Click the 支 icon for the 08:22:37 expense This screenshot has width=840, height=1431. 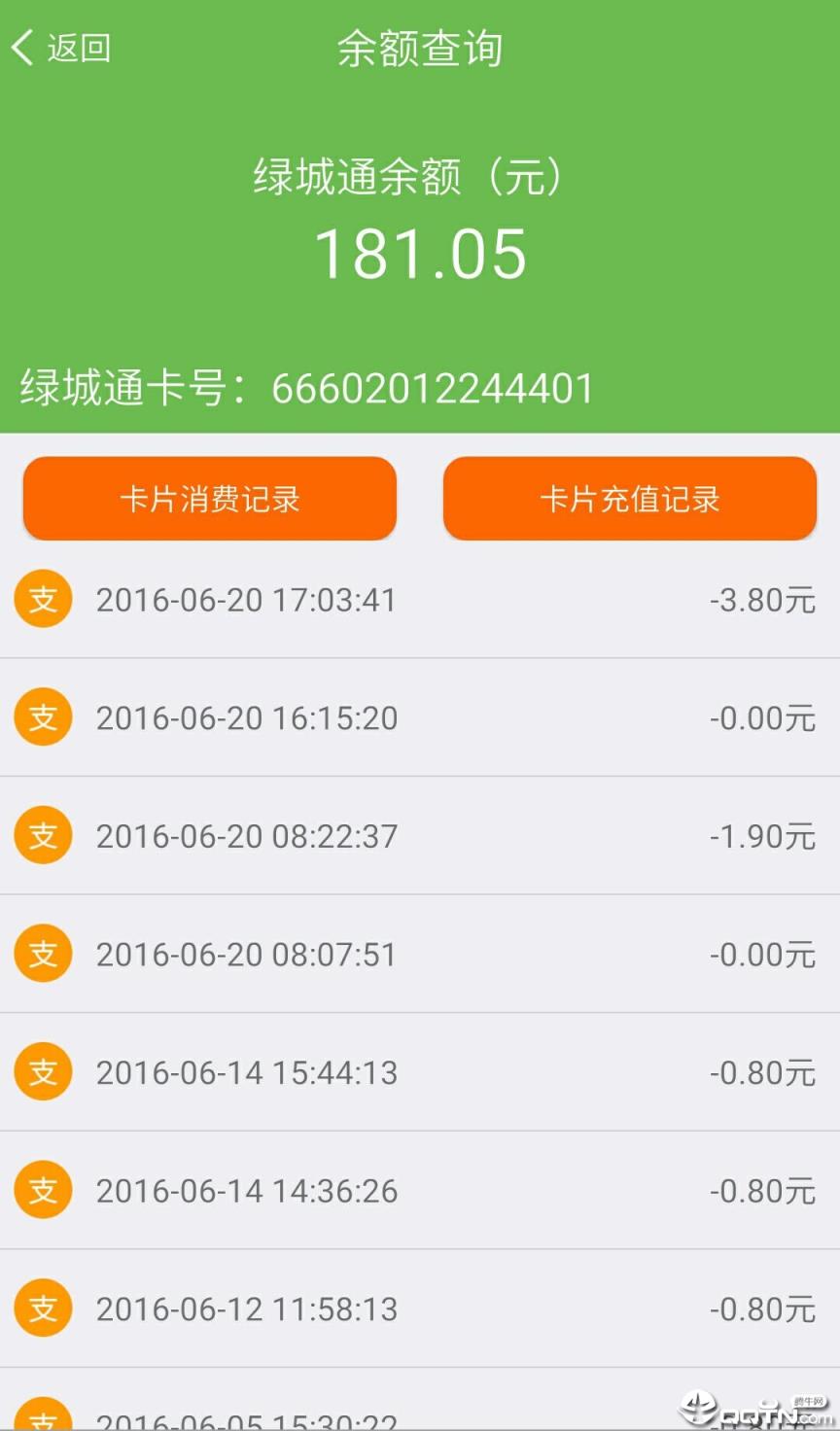pyautogui.click(x=43, y=835)
